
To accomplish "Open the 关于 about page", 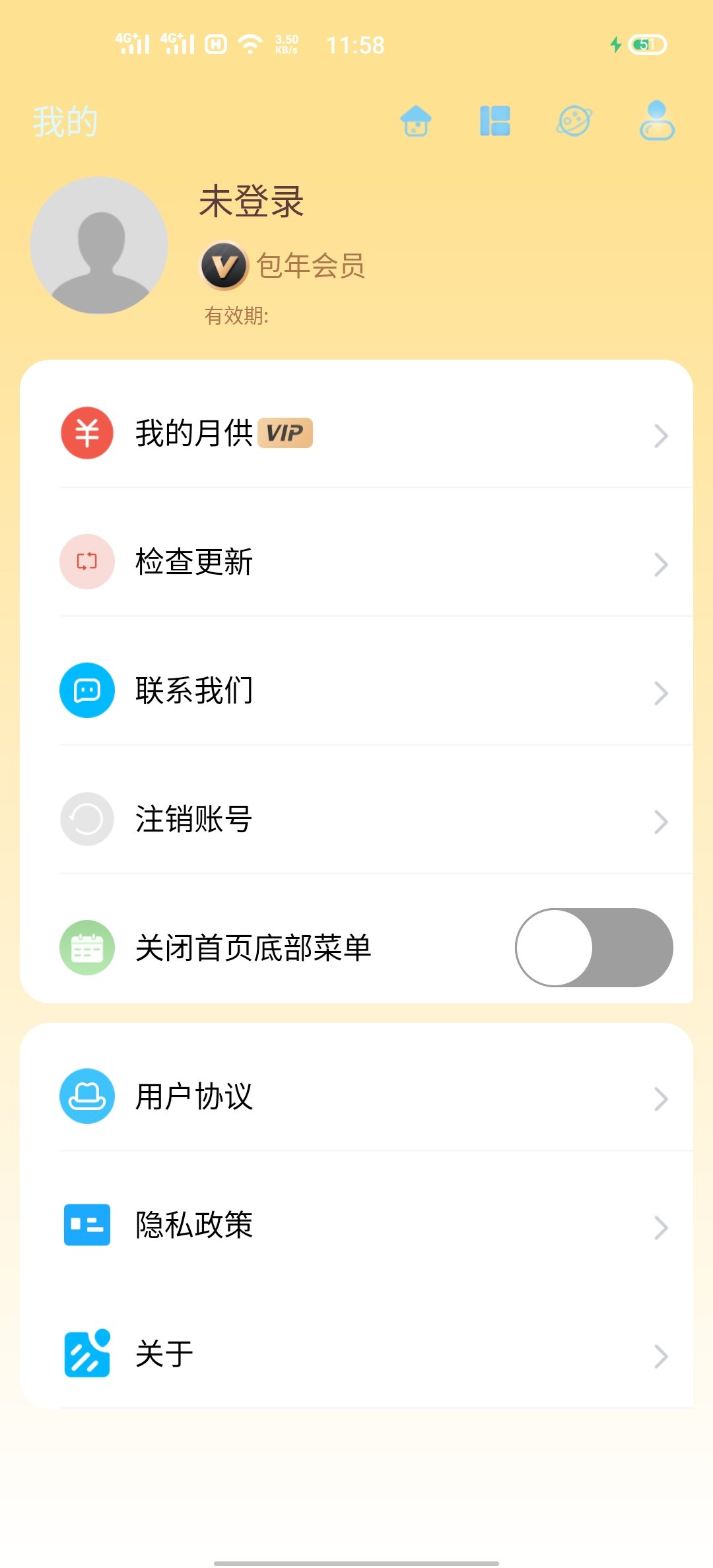I will coord(356,1354).
